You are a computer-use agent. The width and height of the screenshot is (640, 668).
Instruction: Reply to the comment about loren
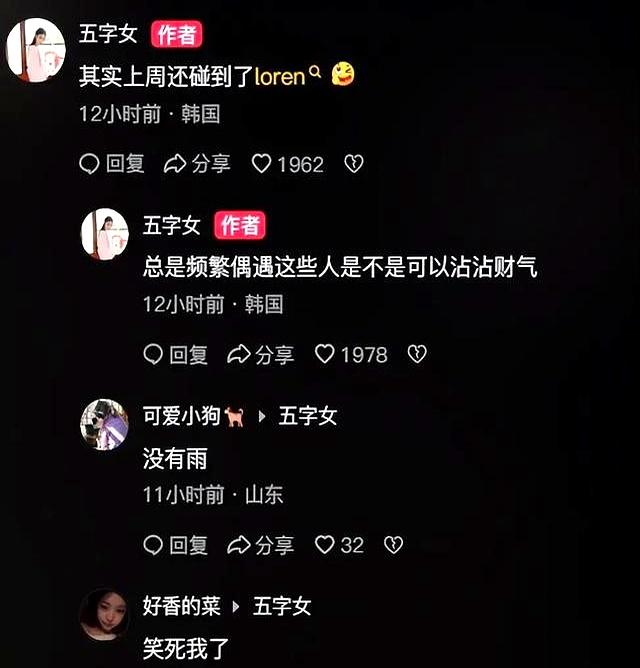tap(112, 164)
